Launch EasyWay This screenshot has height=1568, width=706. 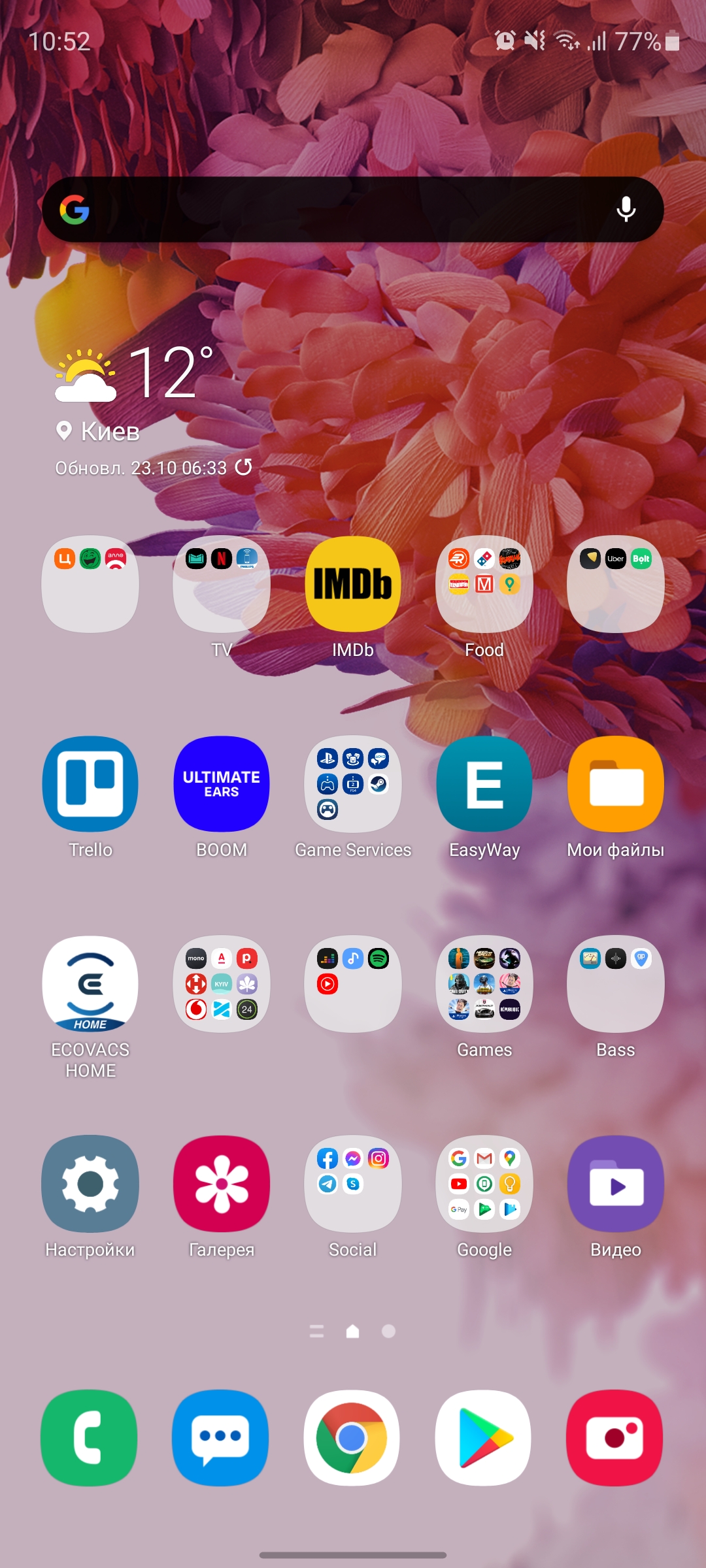click(484, 784)
